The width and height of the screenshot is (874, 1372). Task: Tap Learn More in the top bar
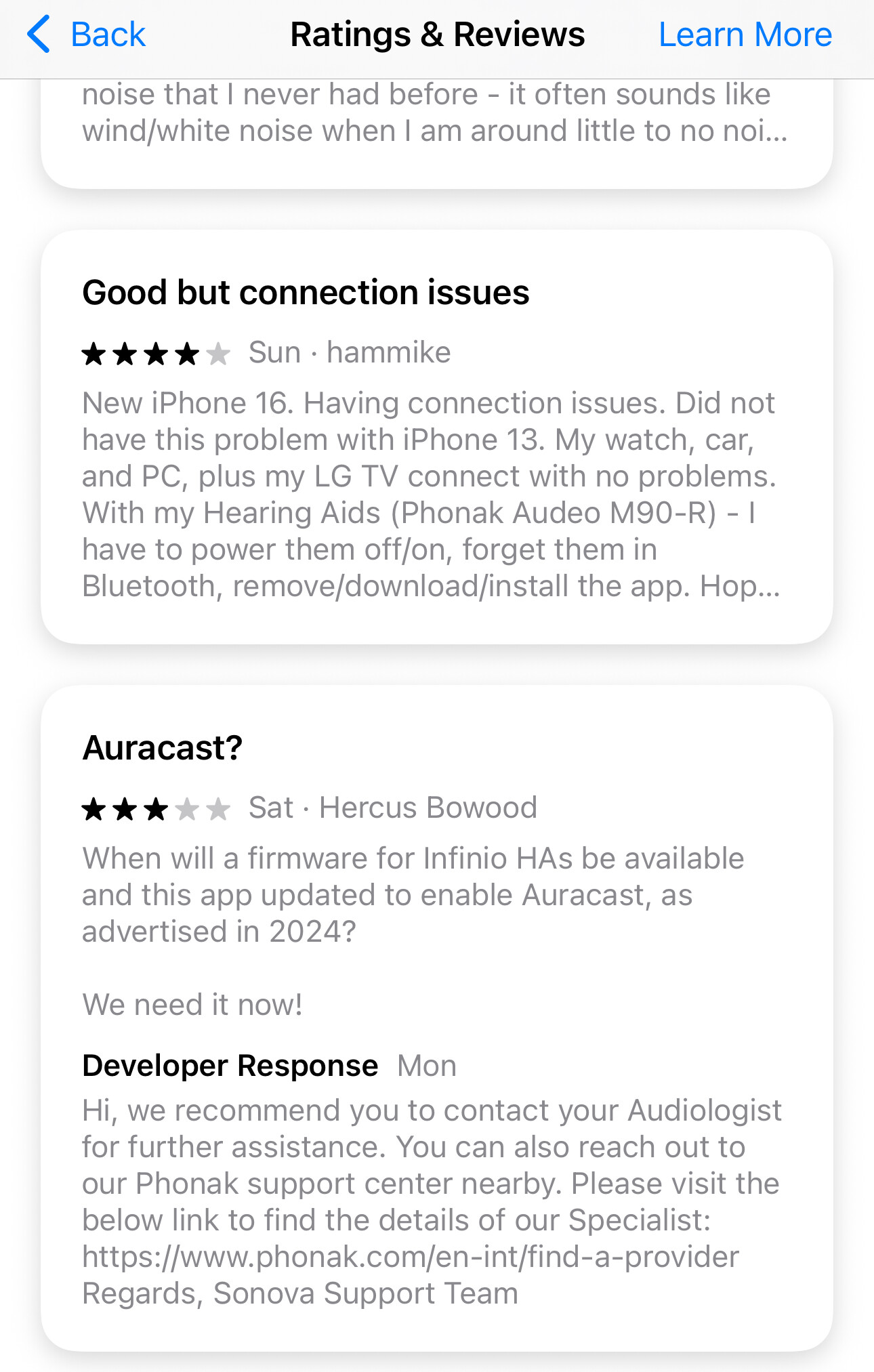click(x=745, y=35)
